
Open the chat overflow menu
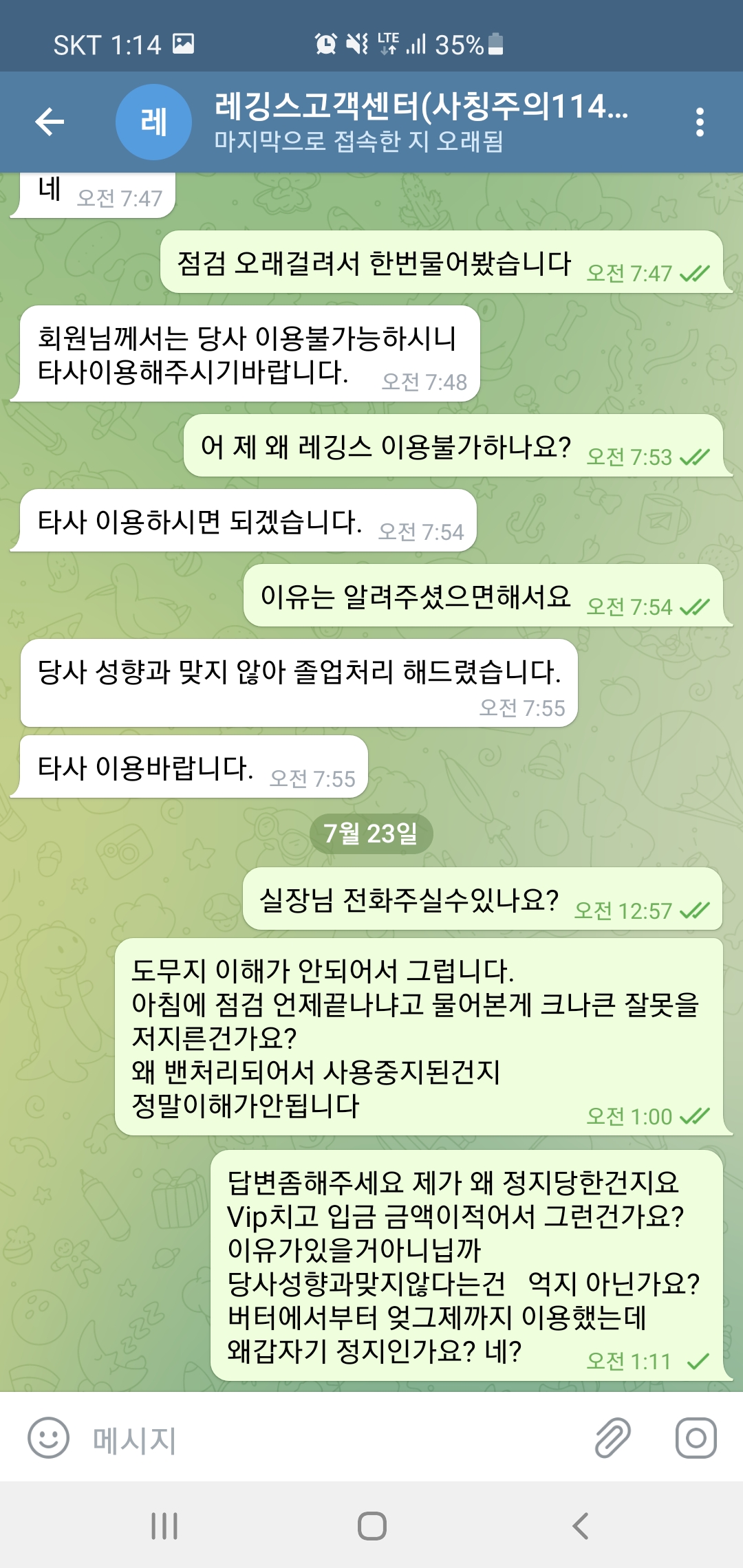(700, 122)
